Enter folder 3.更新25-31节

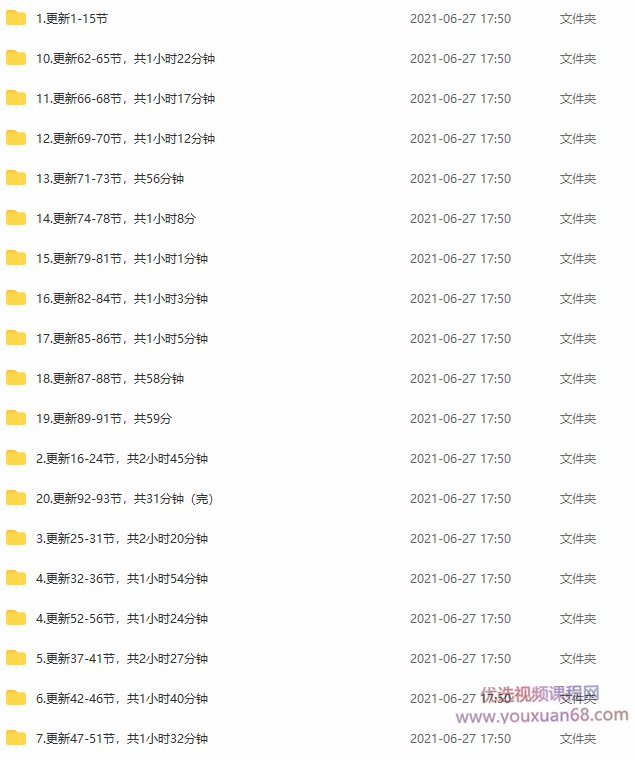(122, 539)
